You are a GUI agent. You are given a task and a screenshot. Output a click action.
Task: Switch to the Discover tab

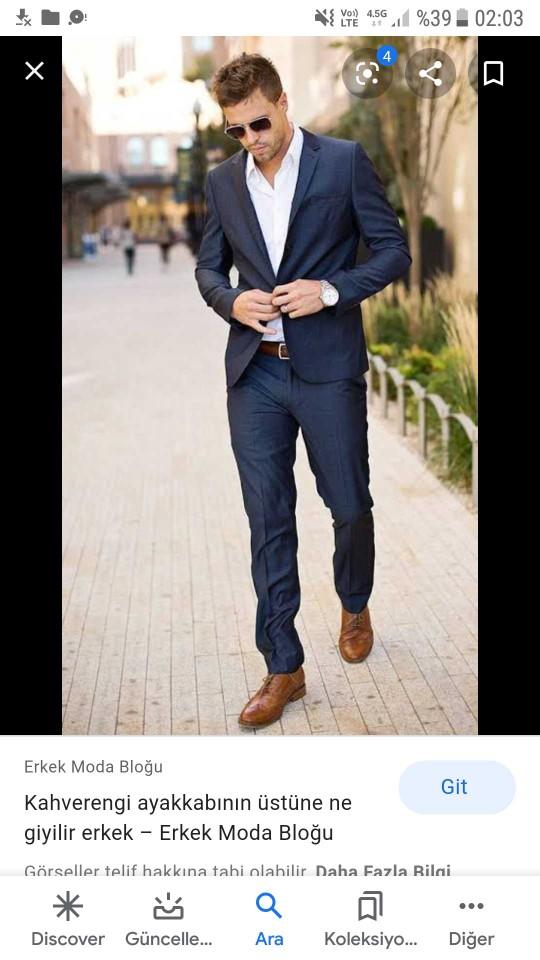point(68,919)
